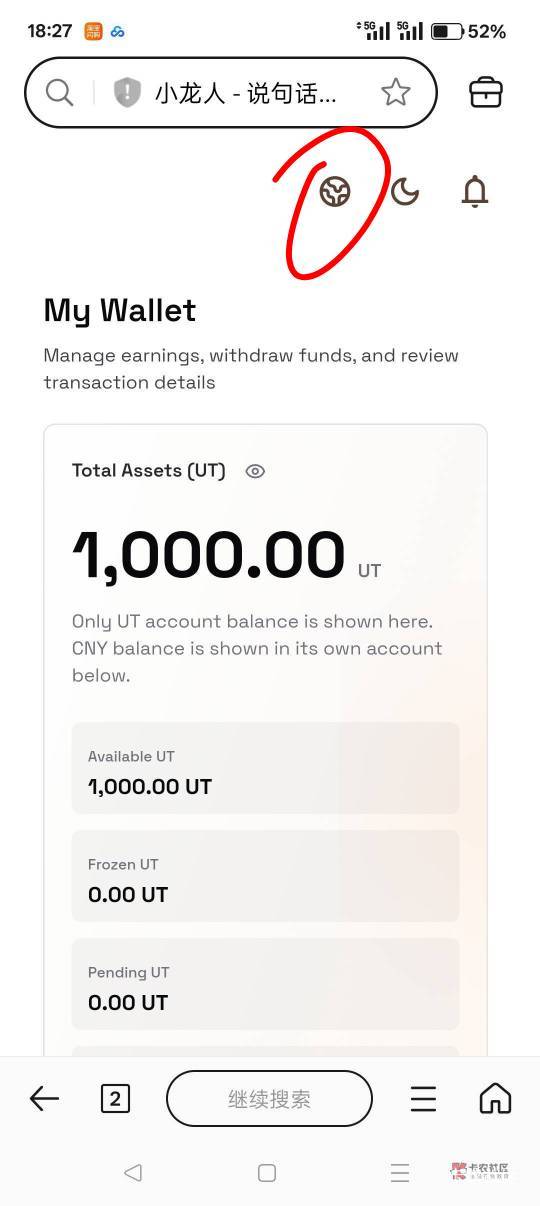The image size is (540, 1206).
Task: Switch to dark mode with moon icon
Action: point(404,191)
